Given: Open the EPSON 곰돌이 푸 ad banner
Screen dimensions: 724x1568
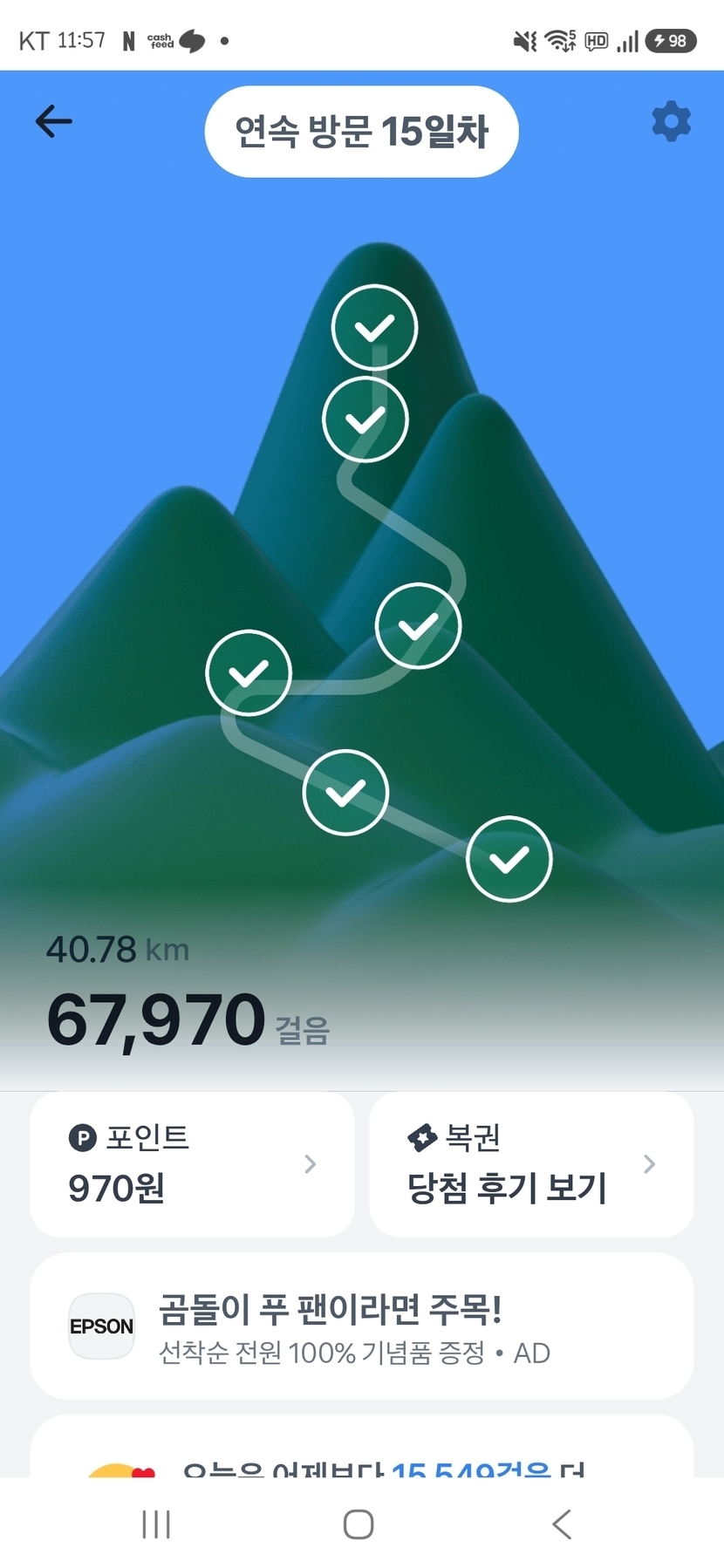Looking at the screenshot, I should pos(361,1326).
